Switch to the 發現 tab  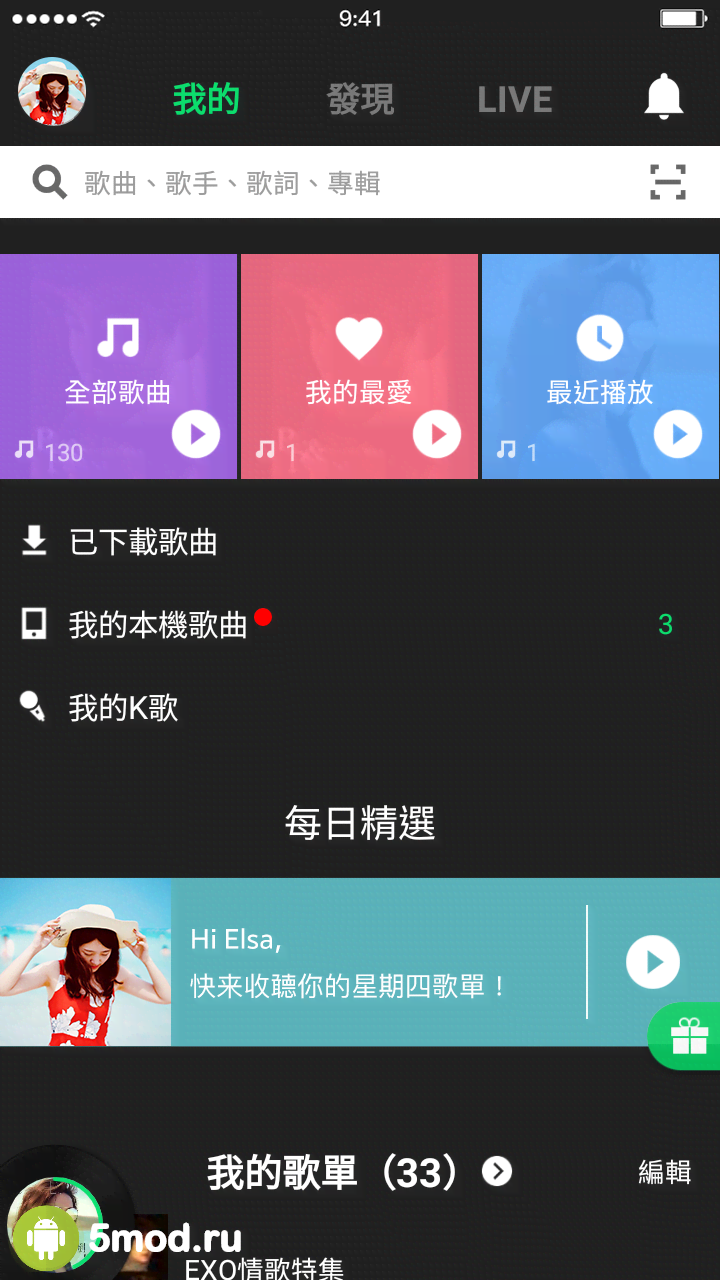pos(360,99)
